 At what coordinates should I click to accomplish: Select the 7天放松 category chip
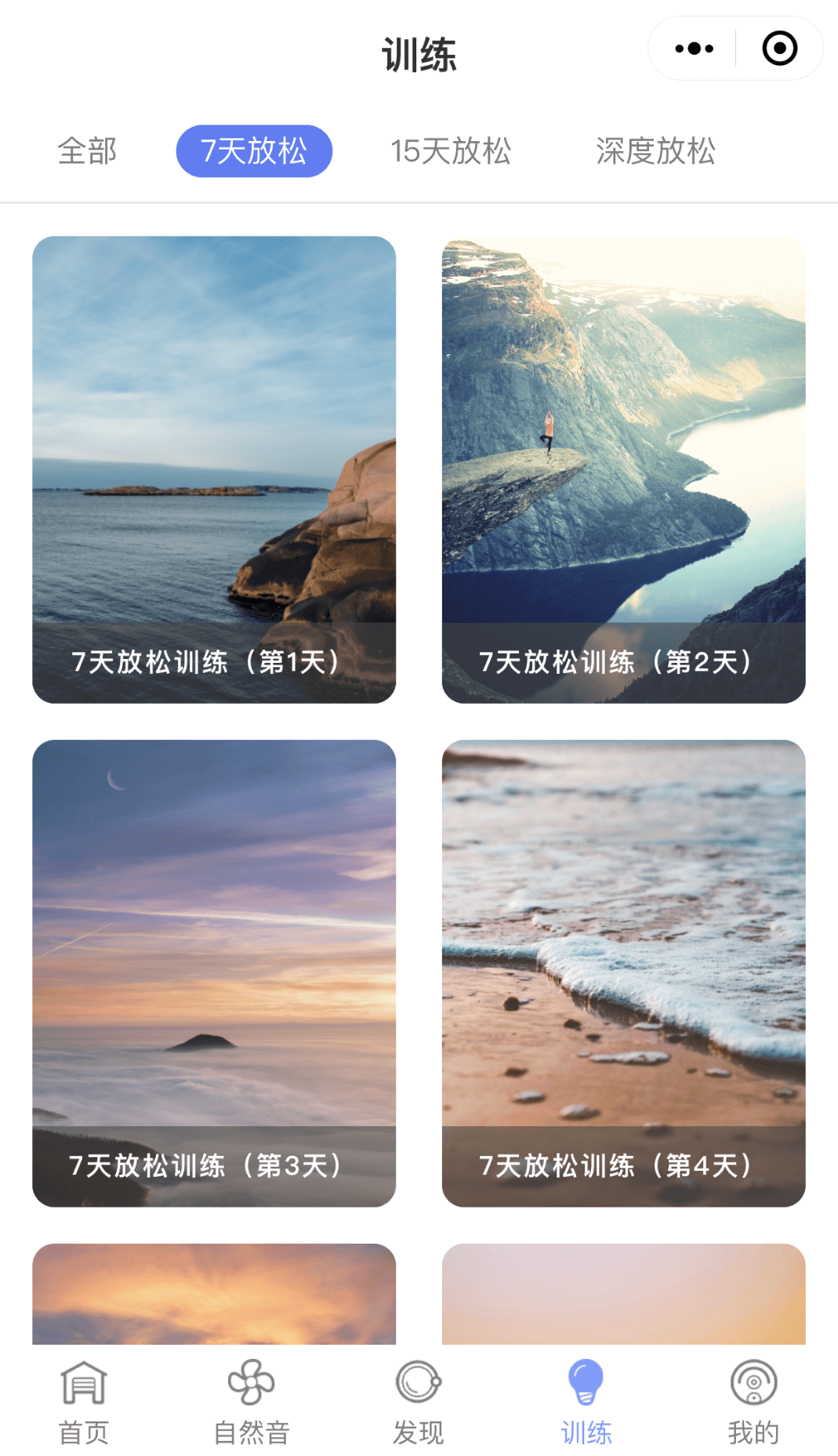(254, 151)
